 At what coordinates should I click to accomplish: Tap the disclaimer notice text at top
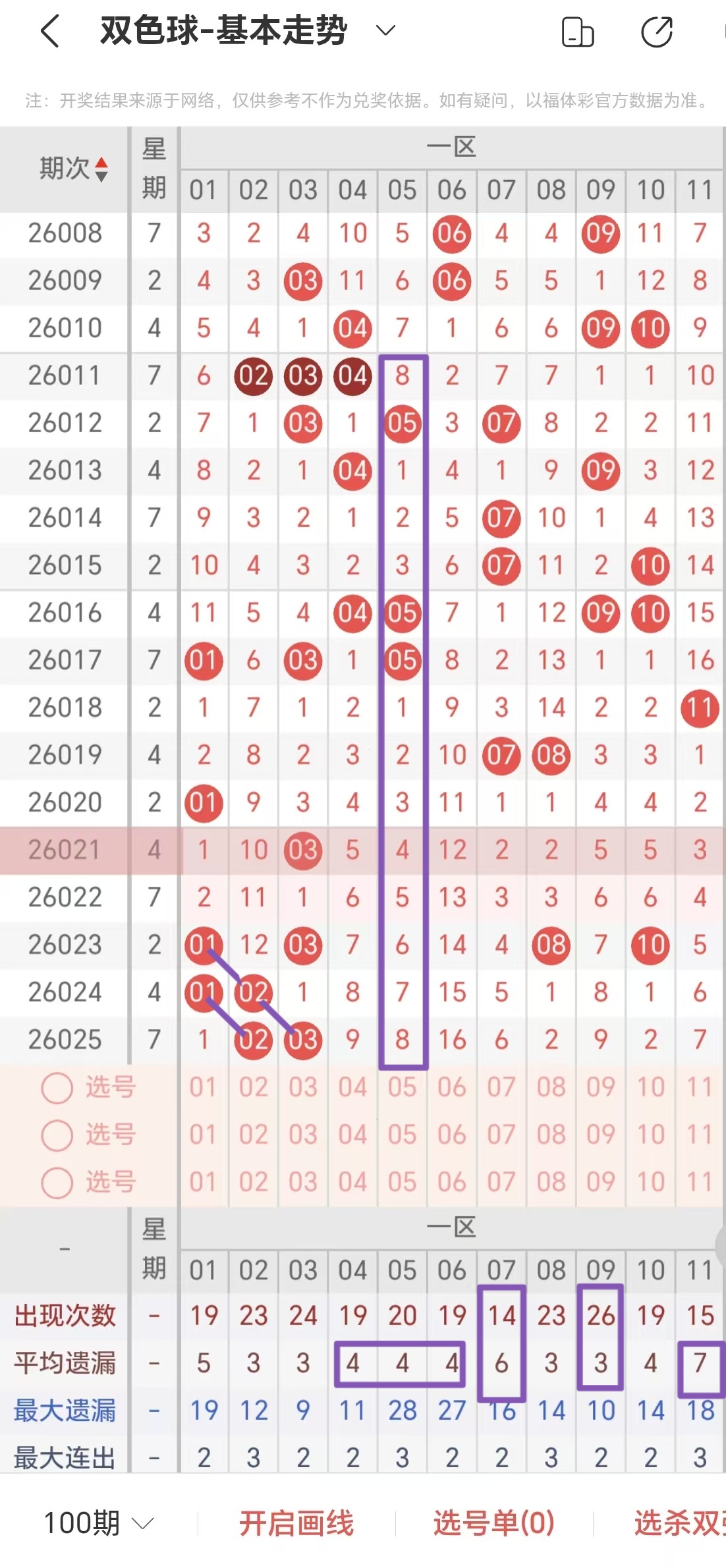363,99
